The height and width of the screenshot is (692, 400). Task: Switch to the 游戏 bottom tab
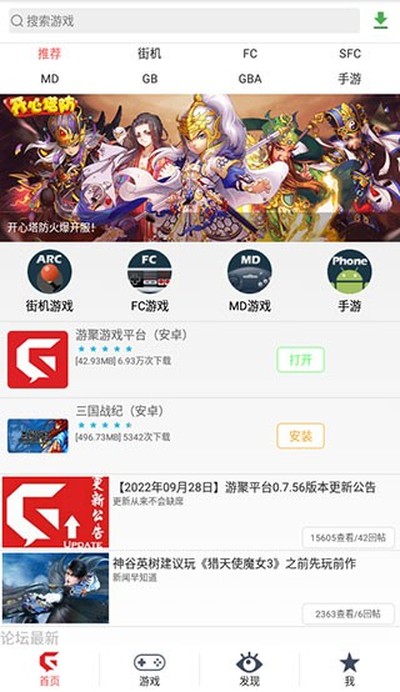pos(150,670)
